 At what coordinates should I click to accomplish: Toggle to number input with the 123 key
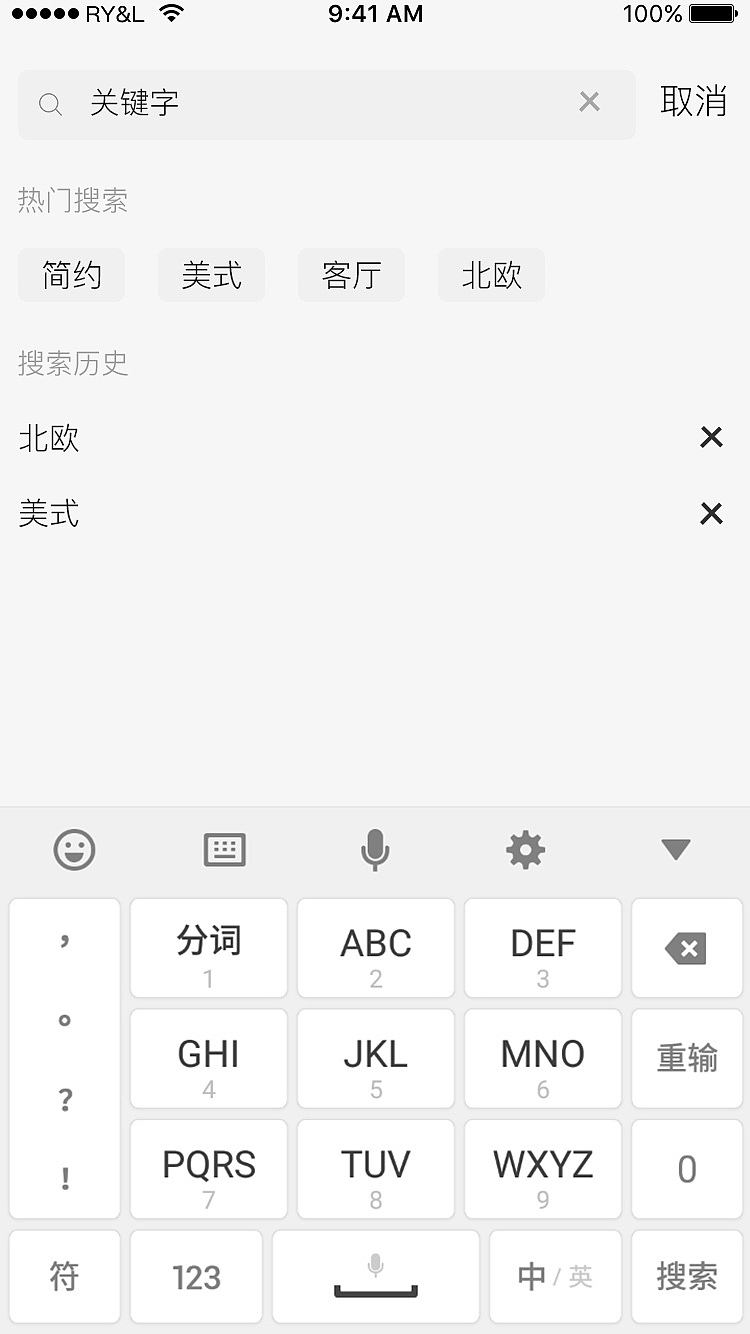196,1276
